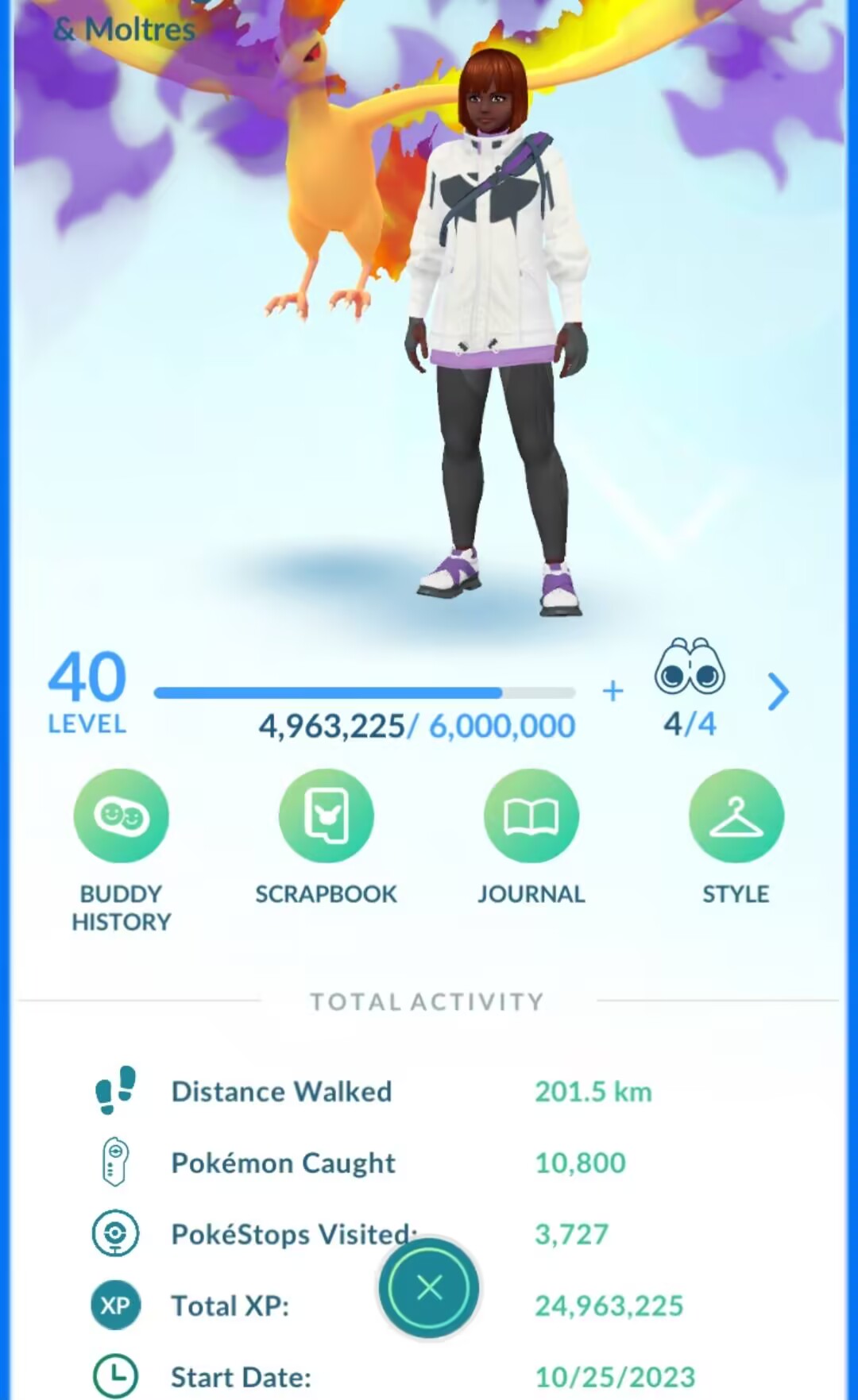Open the Journal
This screenshot has width=858, height=1400.
pos(531,817)
